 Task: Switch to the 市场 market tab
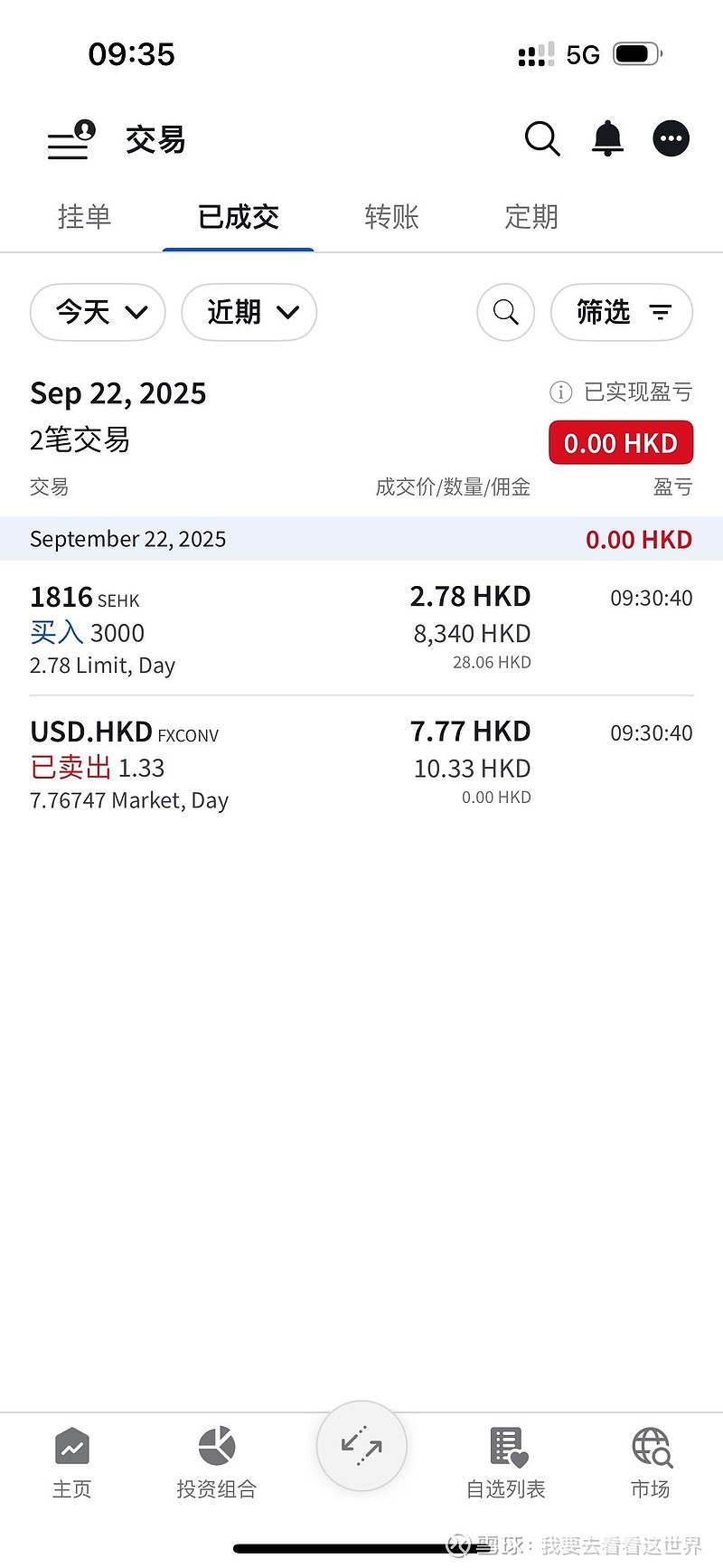pyautogui.click(x=650, y=1463)
